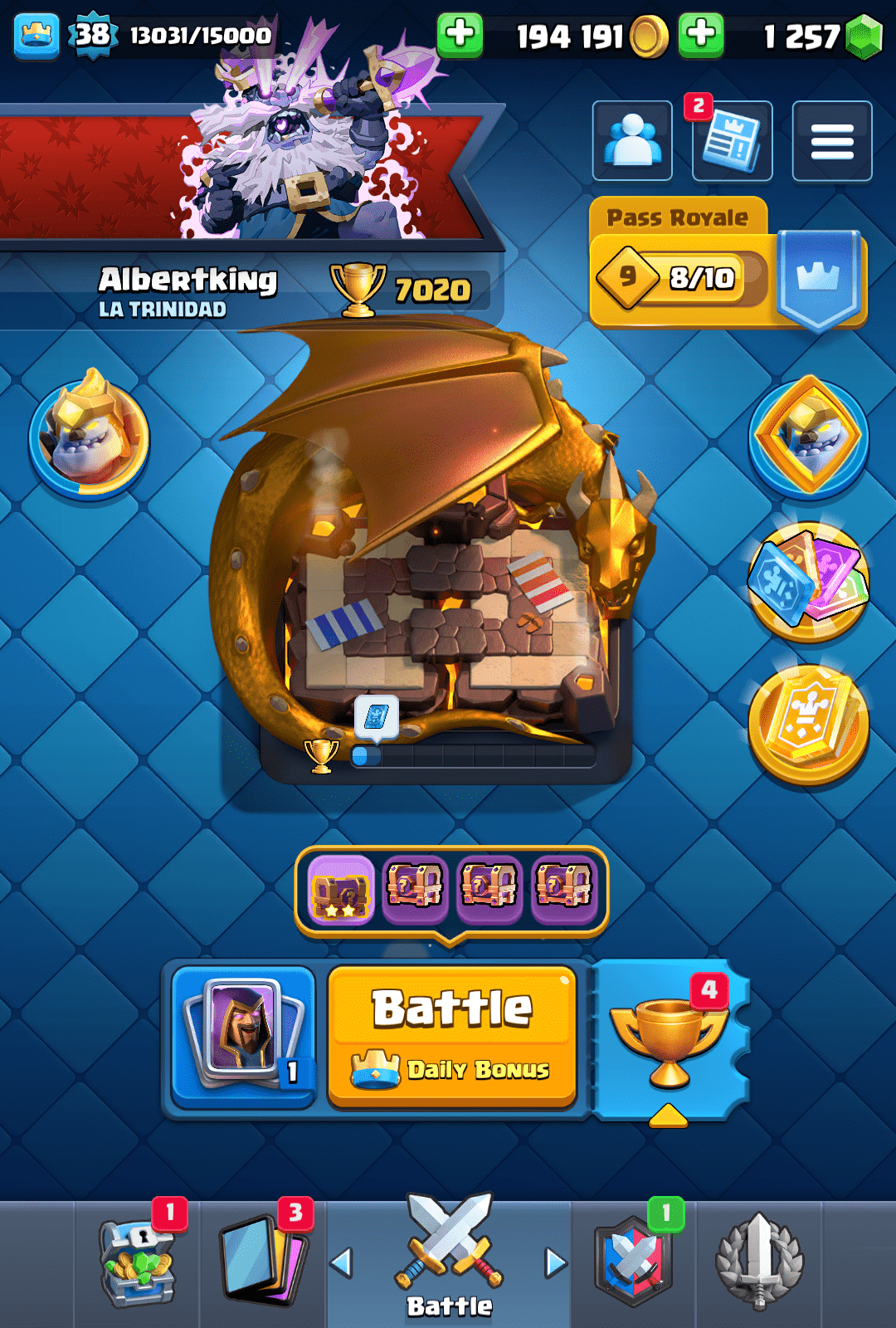The height and width of the screenshot is (1328, 896).
Task: Tap the green plus to add gold
Action: [x=460, y=35]
